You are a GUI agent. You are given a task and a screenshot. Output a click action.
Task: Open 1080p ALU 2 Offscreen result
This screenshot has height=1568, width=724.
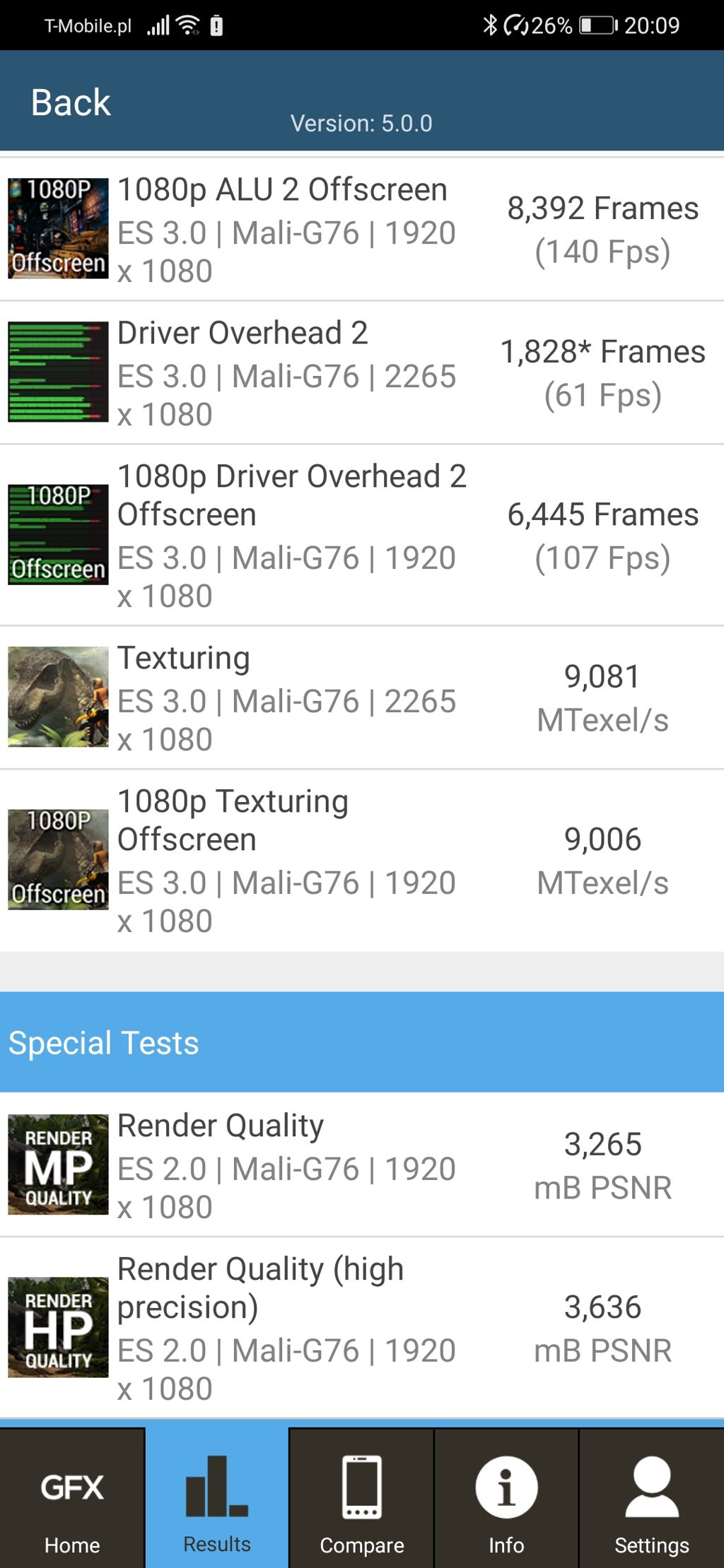coord(362,230)
